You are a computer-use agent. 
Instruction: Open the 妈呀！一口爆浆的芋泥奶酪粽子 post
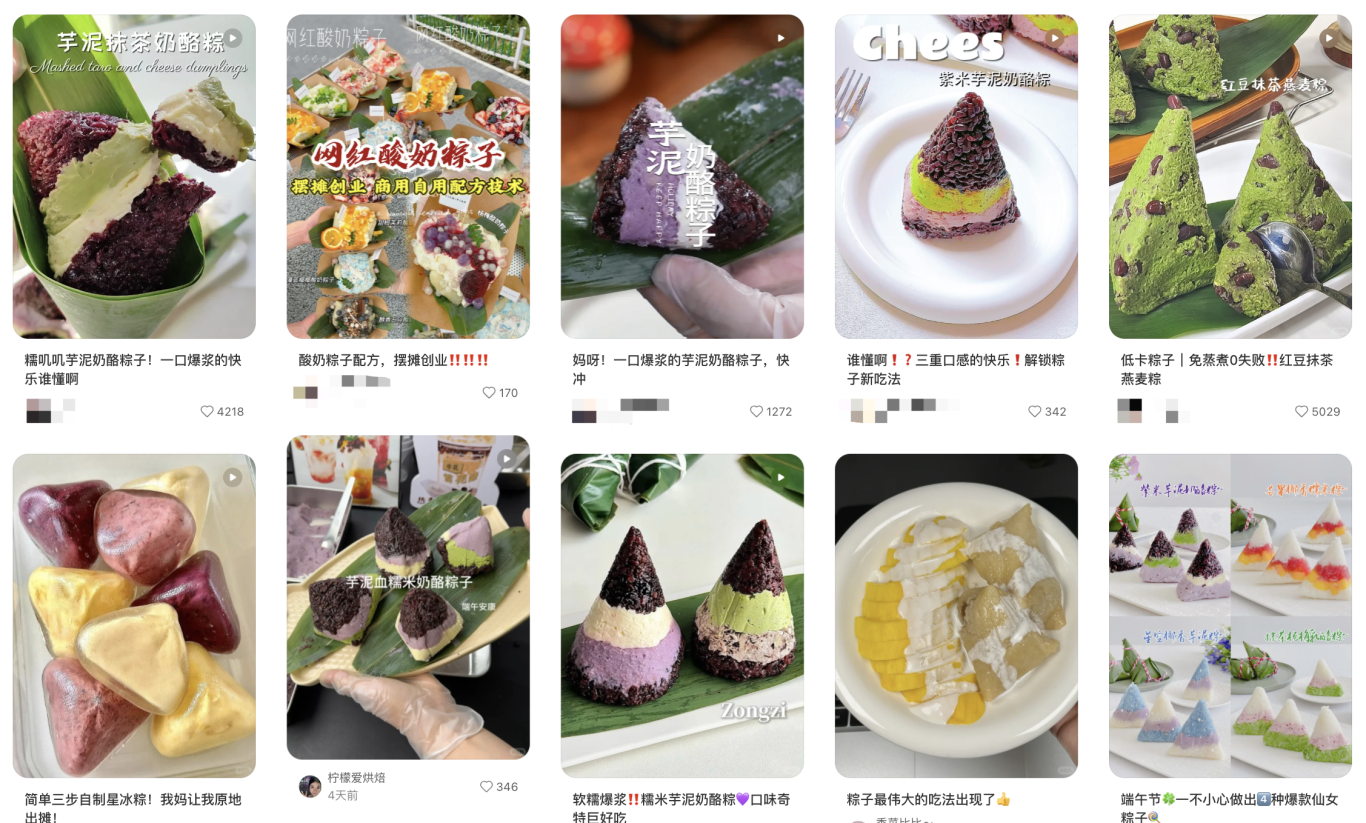click(x=682, y=177)
